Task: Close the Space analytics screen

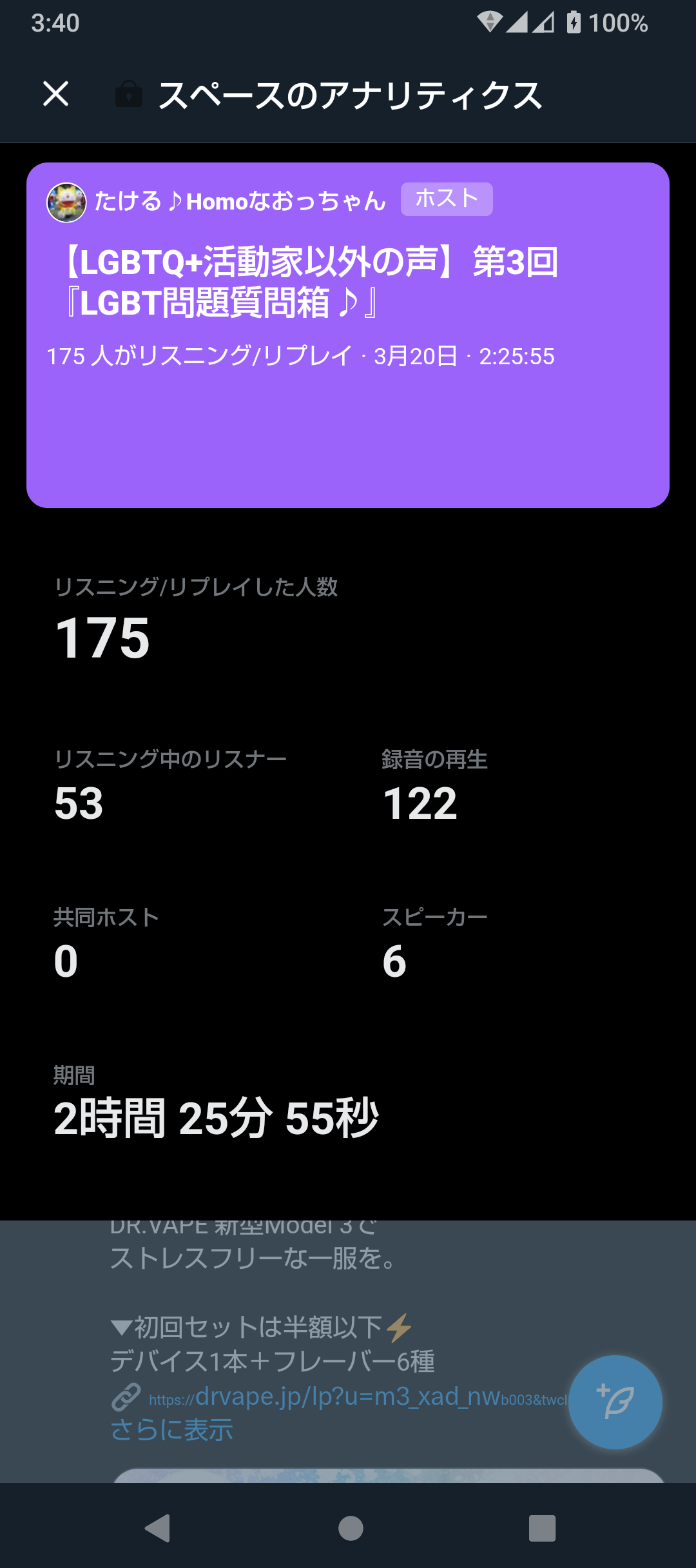Action: click(55, 94)
